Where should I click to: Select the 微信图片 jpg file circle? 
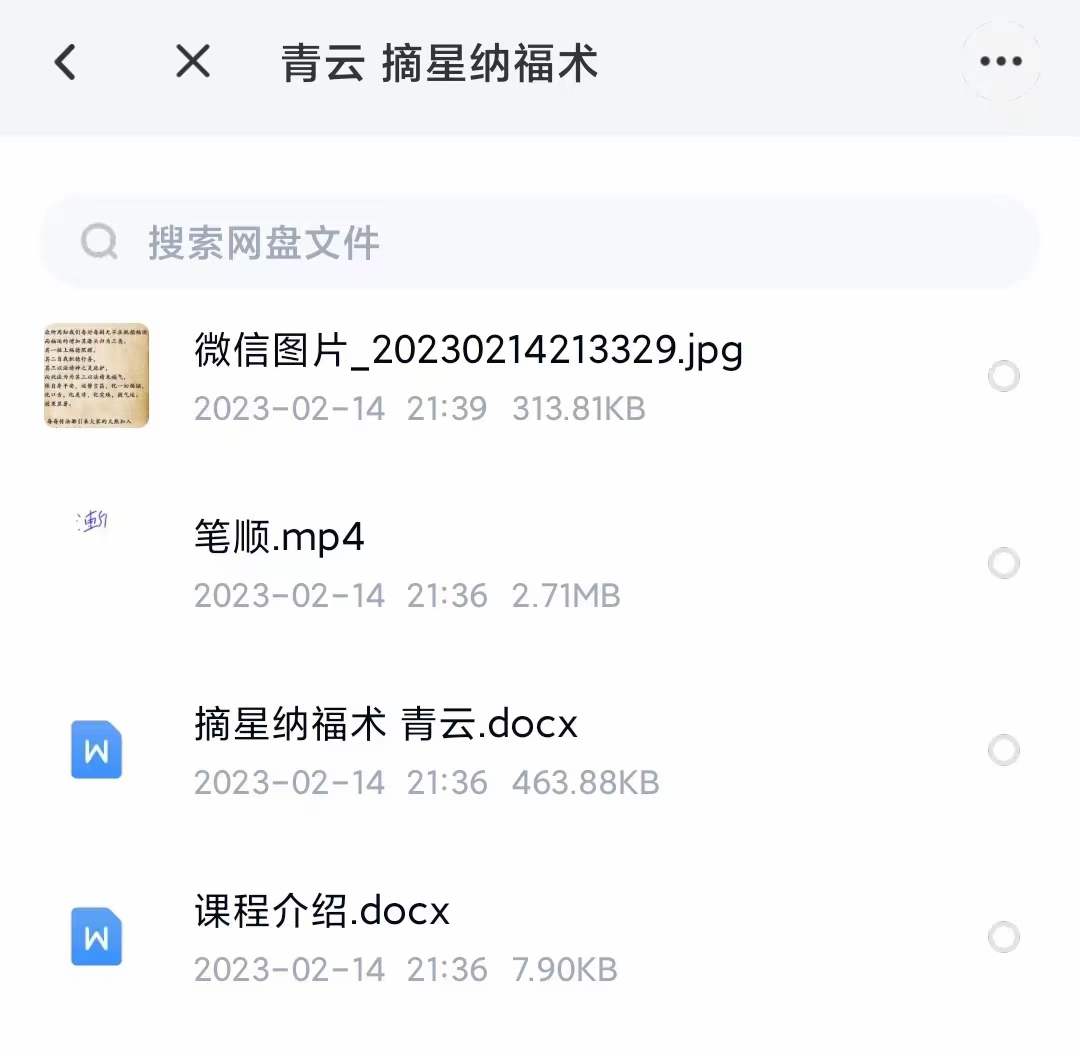1003,377
